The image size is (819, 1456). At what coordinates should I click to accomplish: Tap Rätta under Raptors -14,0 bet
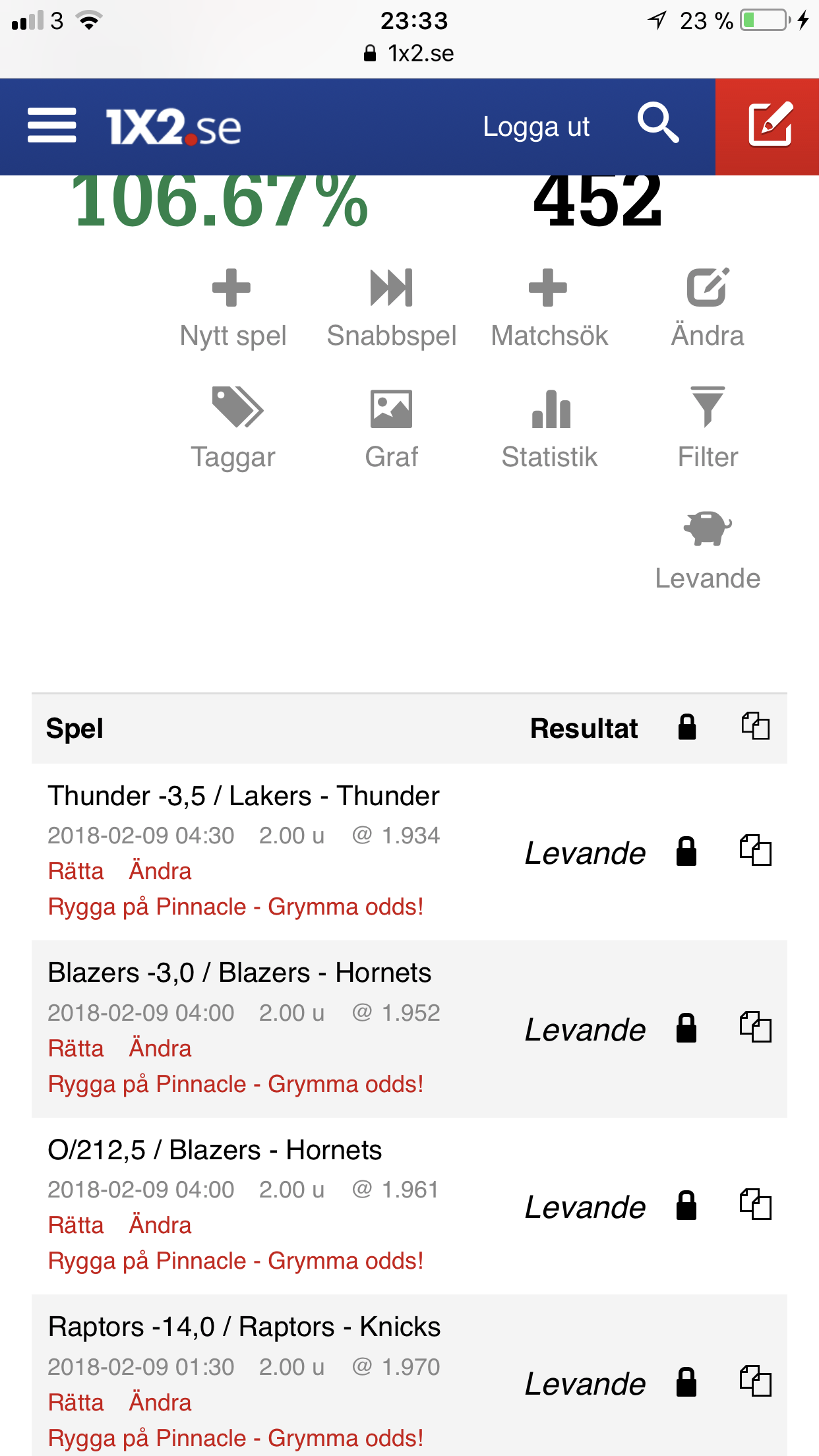pos(76,1403)
